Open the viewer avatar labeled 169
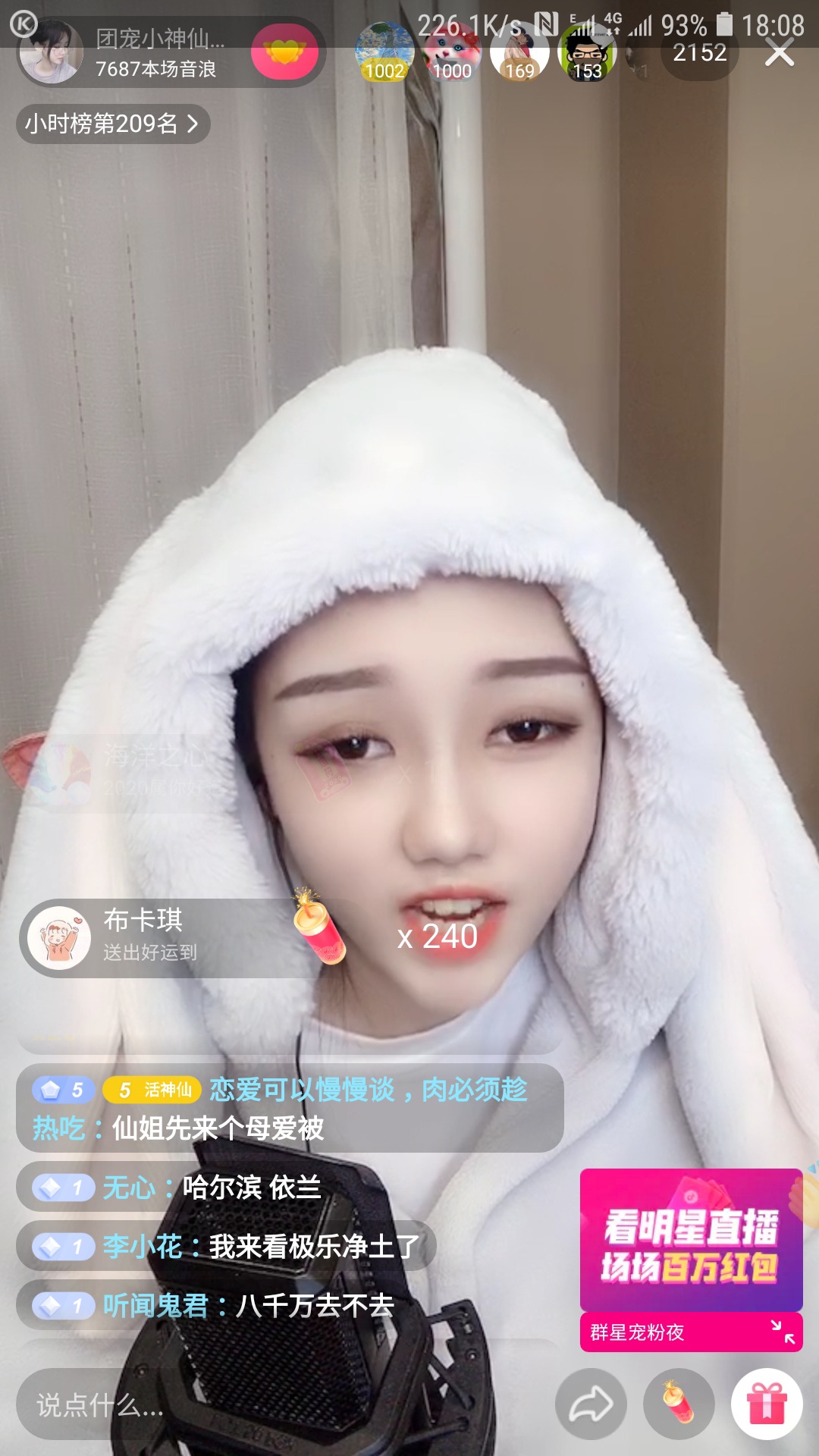Viewport: 819px width, 1456px height. (519, 52)
